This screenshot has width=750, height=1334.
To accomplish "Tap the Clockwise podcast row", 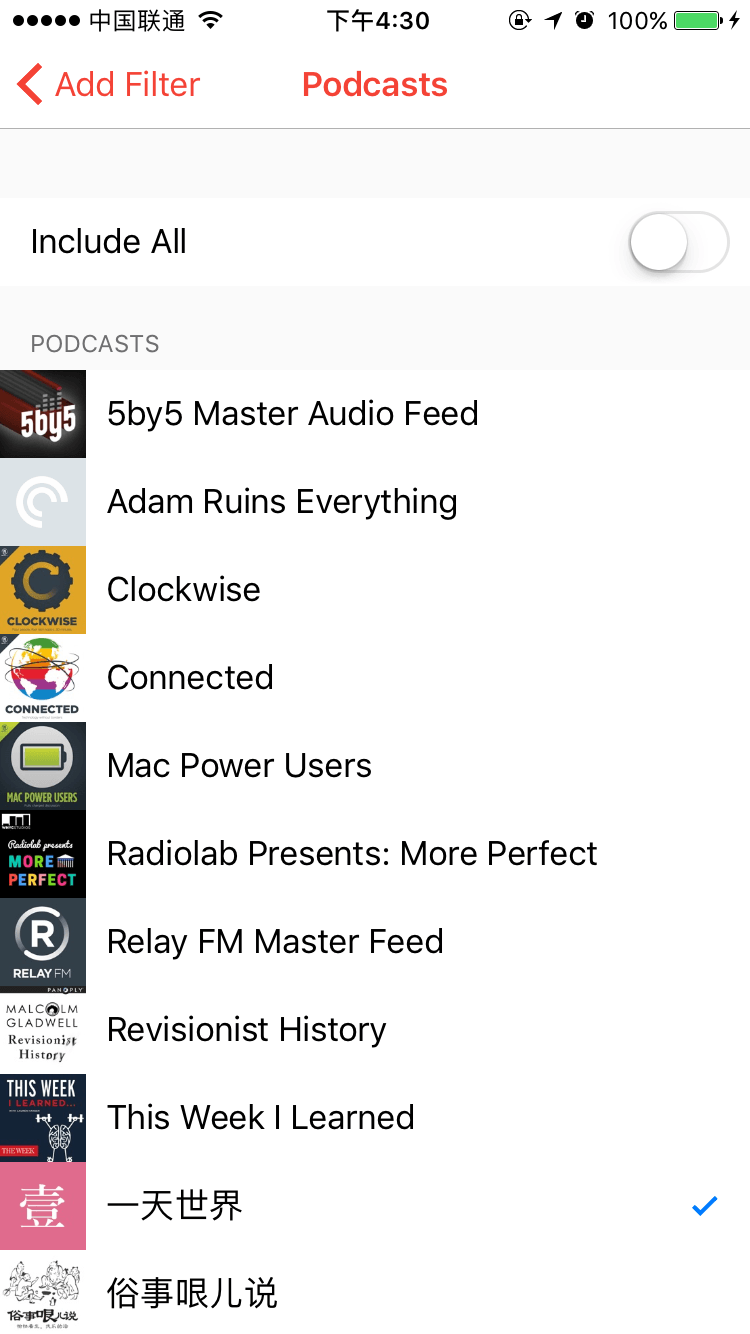I will coord(375,590).
